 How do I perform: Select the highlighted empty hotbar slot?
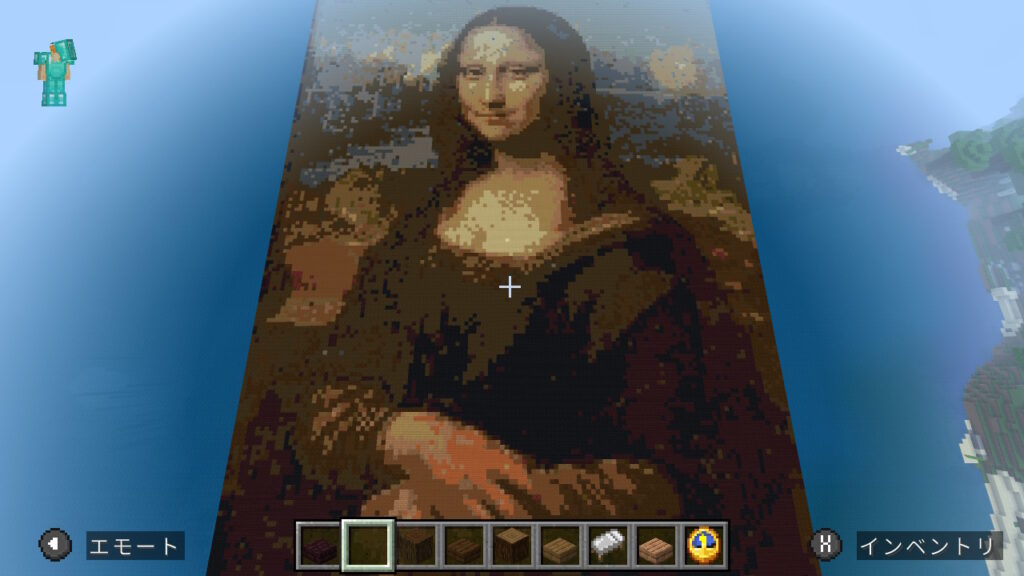click(x=367, y=545)
